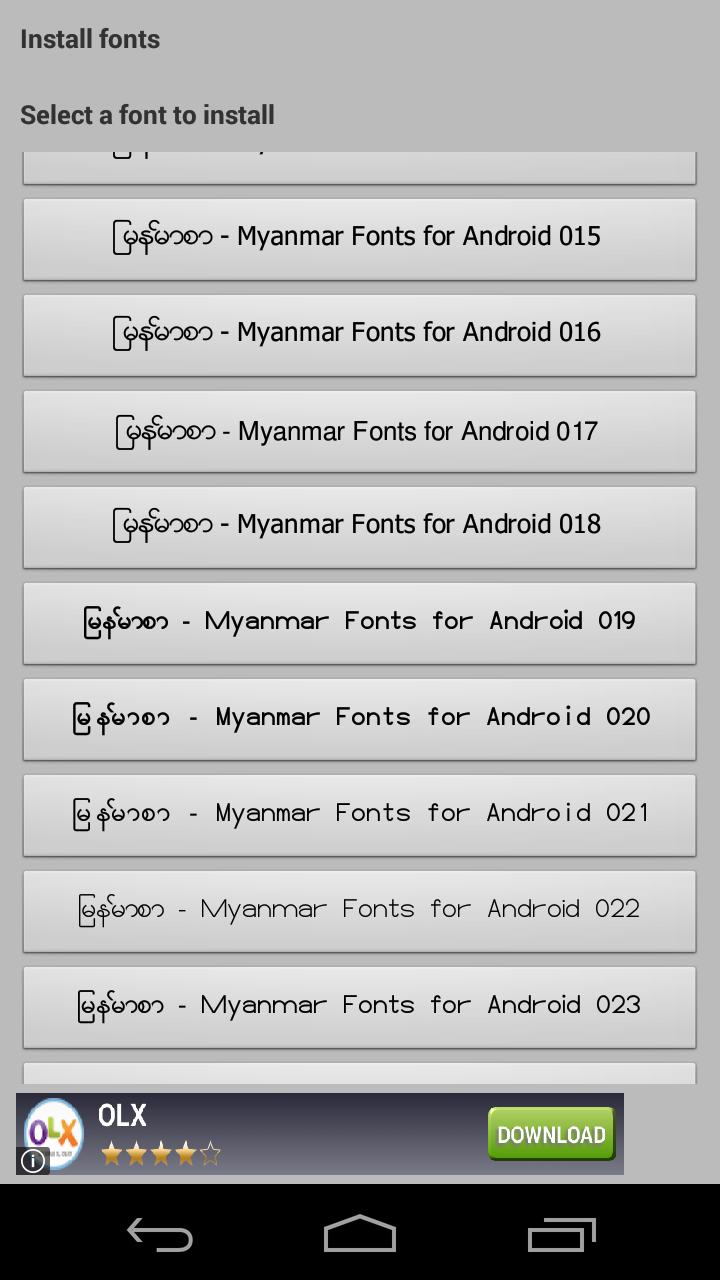Select Myanmar Fonts for Android 015
This screenshot has height=1280, width=720.
pos(359,238)
